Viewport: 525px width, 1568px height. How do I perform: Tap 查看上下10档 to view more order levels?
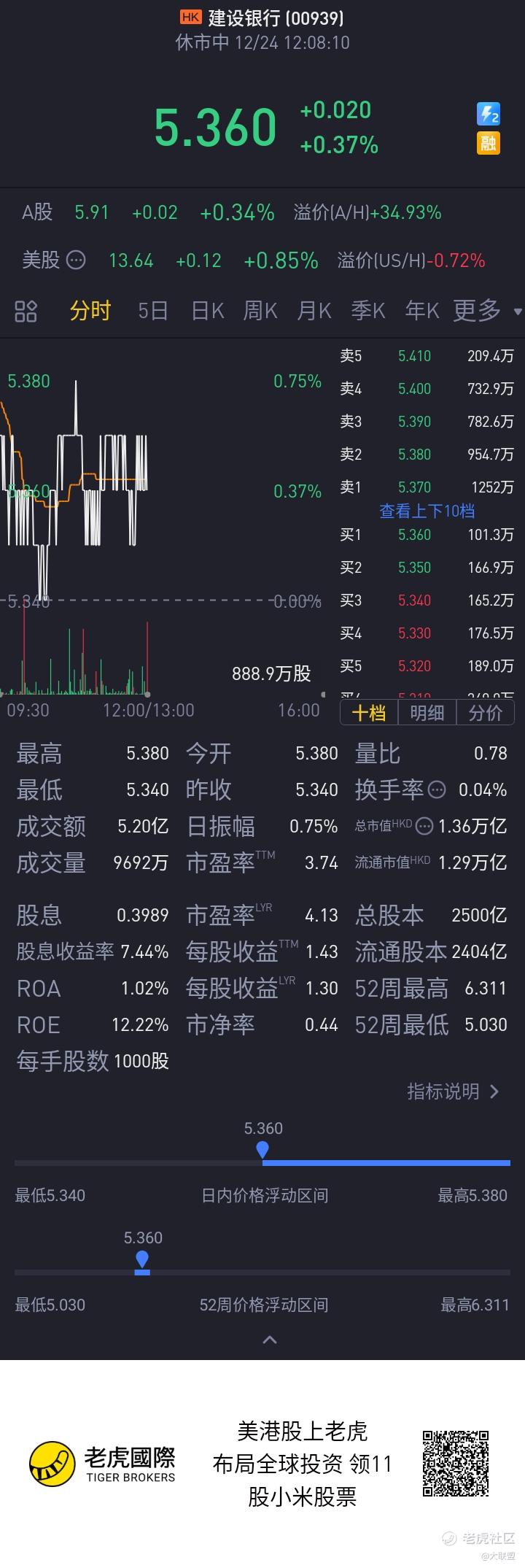427,511
